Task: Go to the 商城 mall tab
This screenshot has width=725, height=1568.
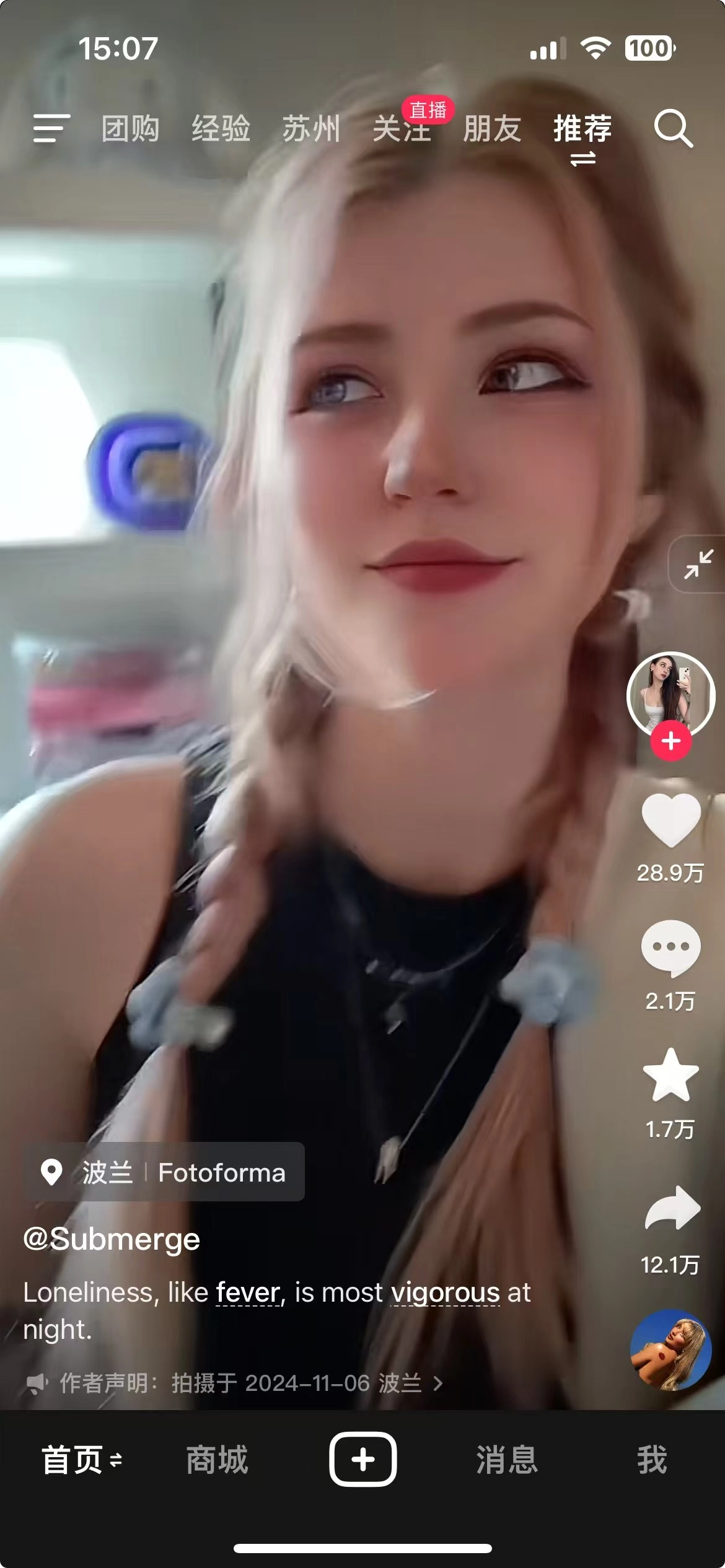Action: [x=217, y=1460]
